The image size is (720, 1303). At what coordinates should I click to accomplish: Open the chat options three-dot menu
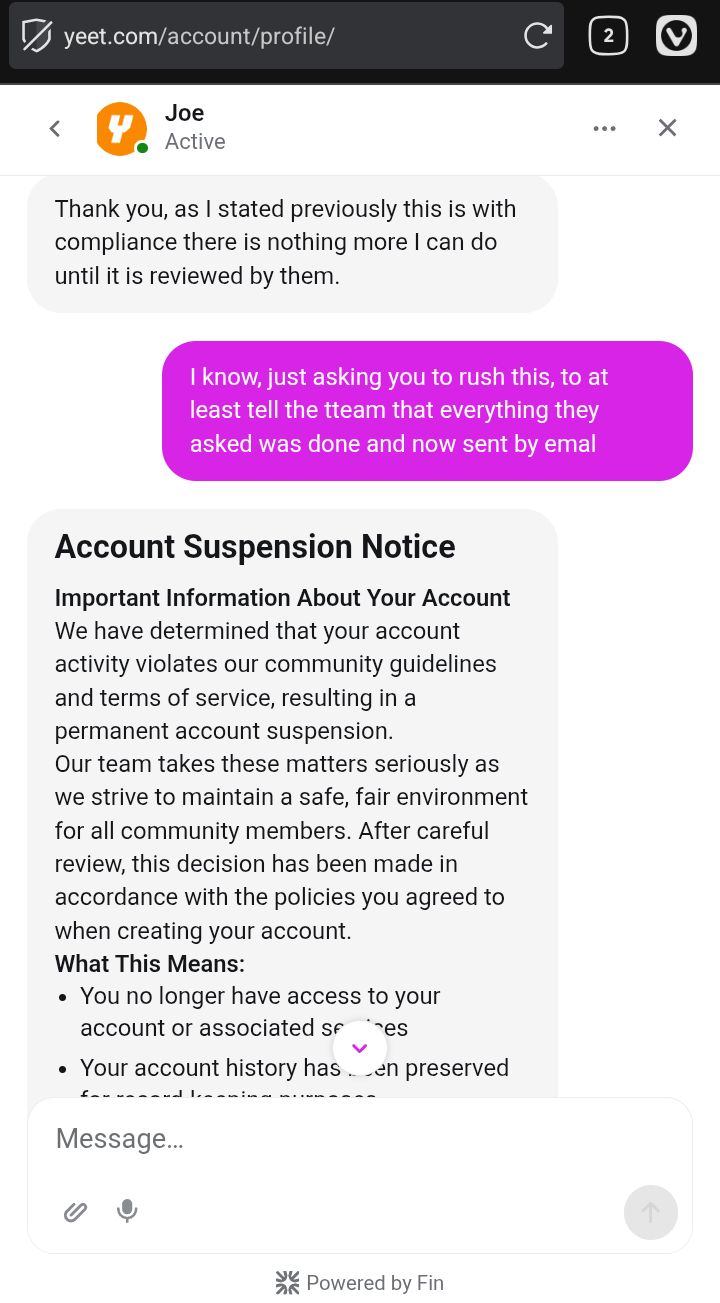coord(604,128)
